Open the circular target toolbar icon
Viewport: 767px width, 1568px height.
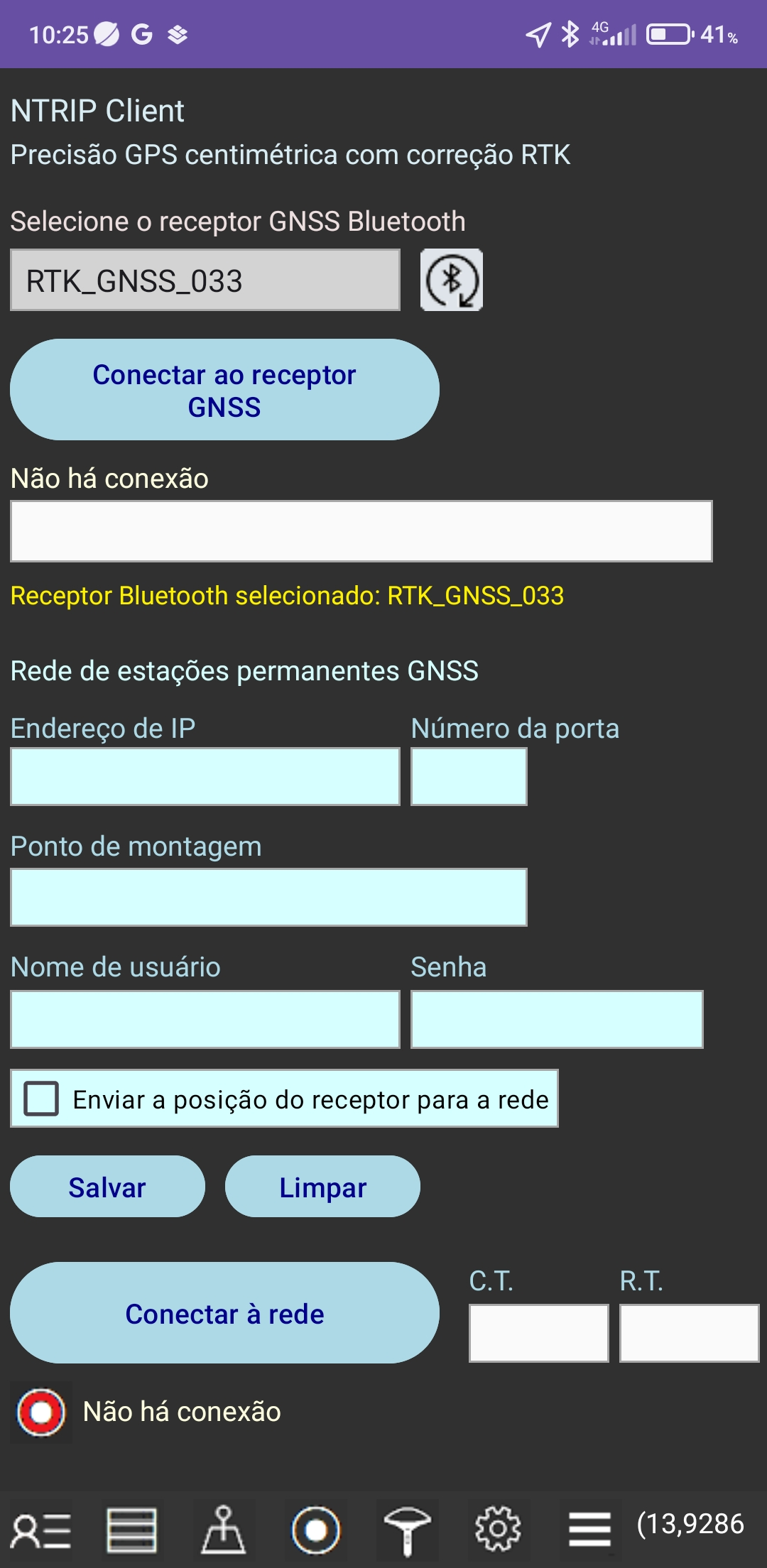(x=315, y=1530)
